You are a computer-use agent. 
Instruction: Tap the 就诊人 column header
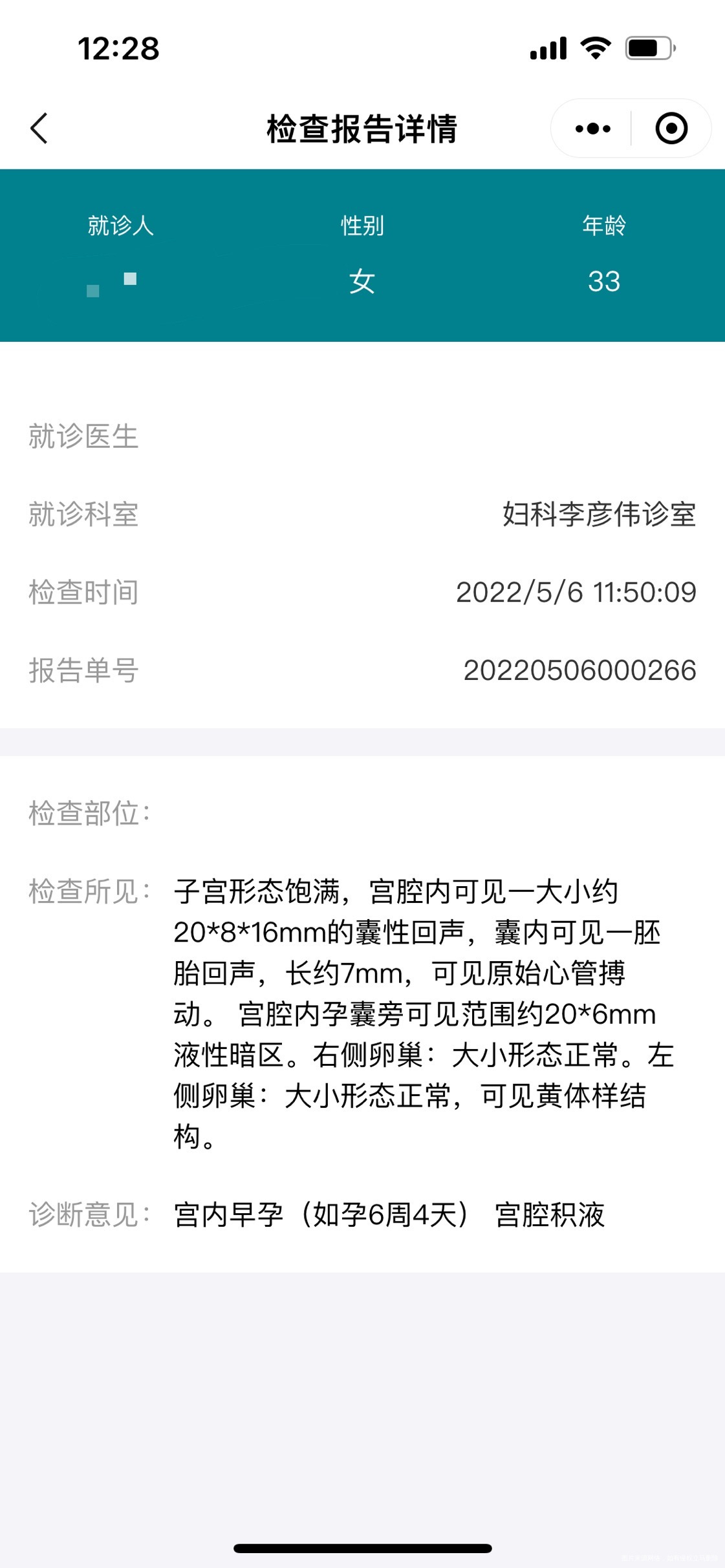point(120,225)
